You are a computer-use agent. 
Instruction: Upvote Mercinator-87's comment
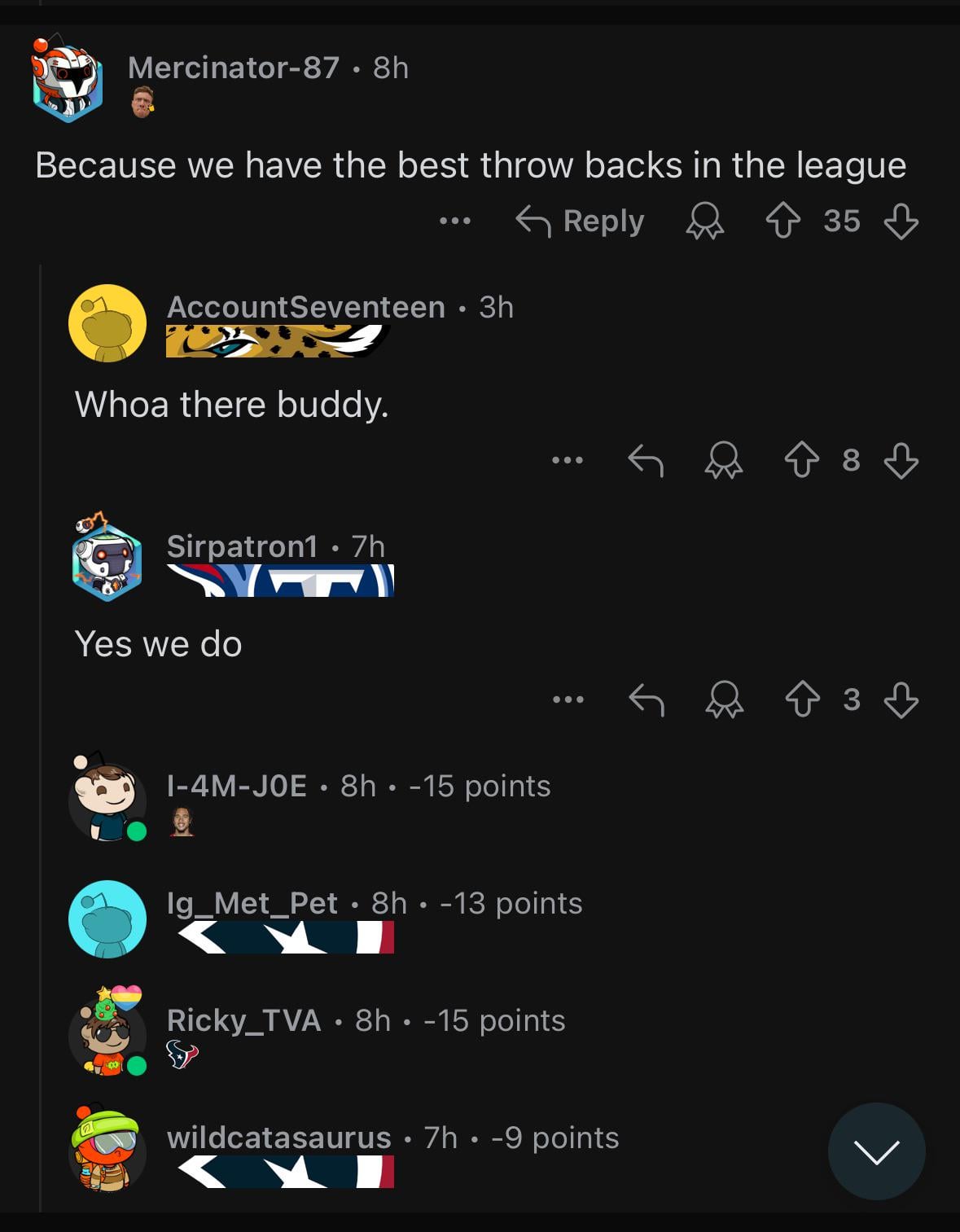click(782, 221)
